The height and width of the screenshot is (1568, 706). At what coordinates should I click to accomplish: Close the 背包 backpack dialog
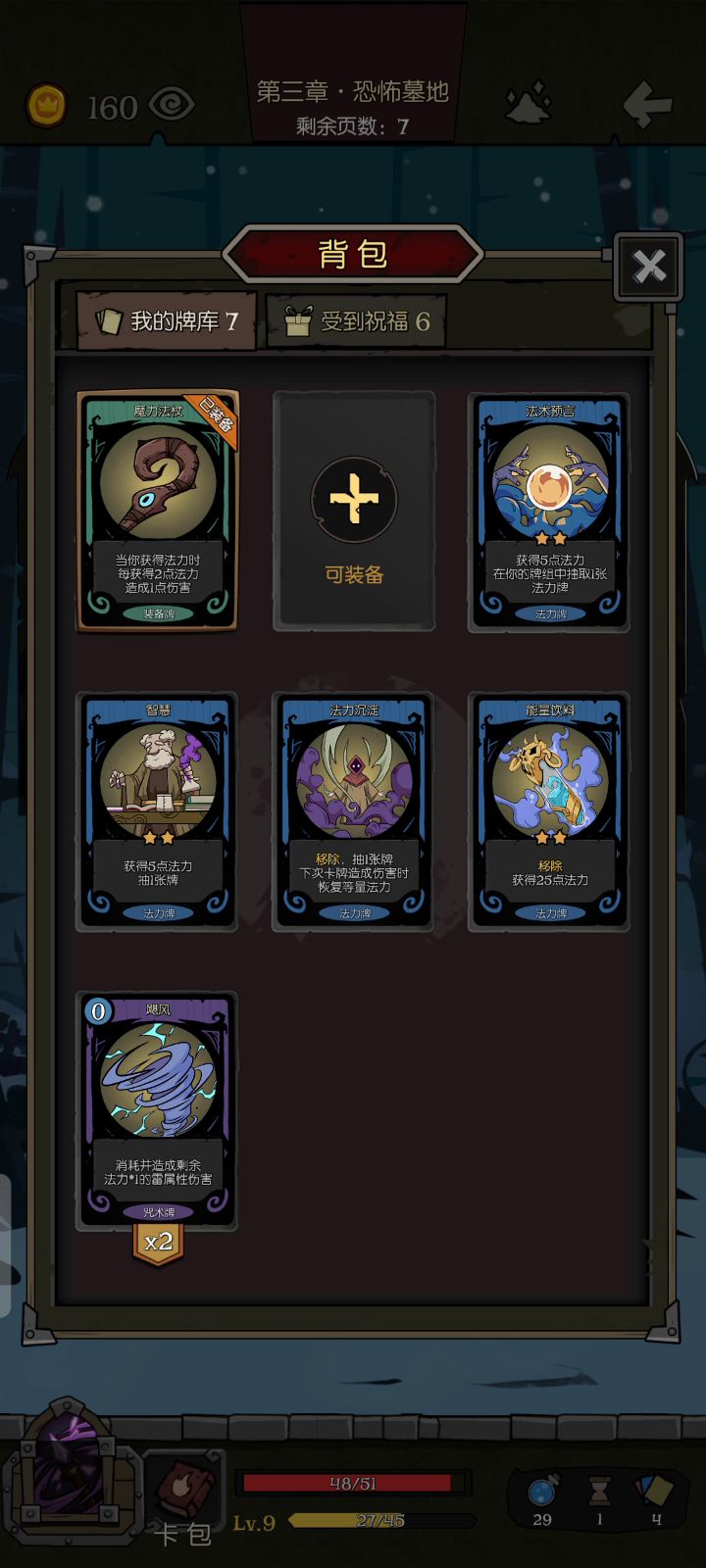point(648,266)
